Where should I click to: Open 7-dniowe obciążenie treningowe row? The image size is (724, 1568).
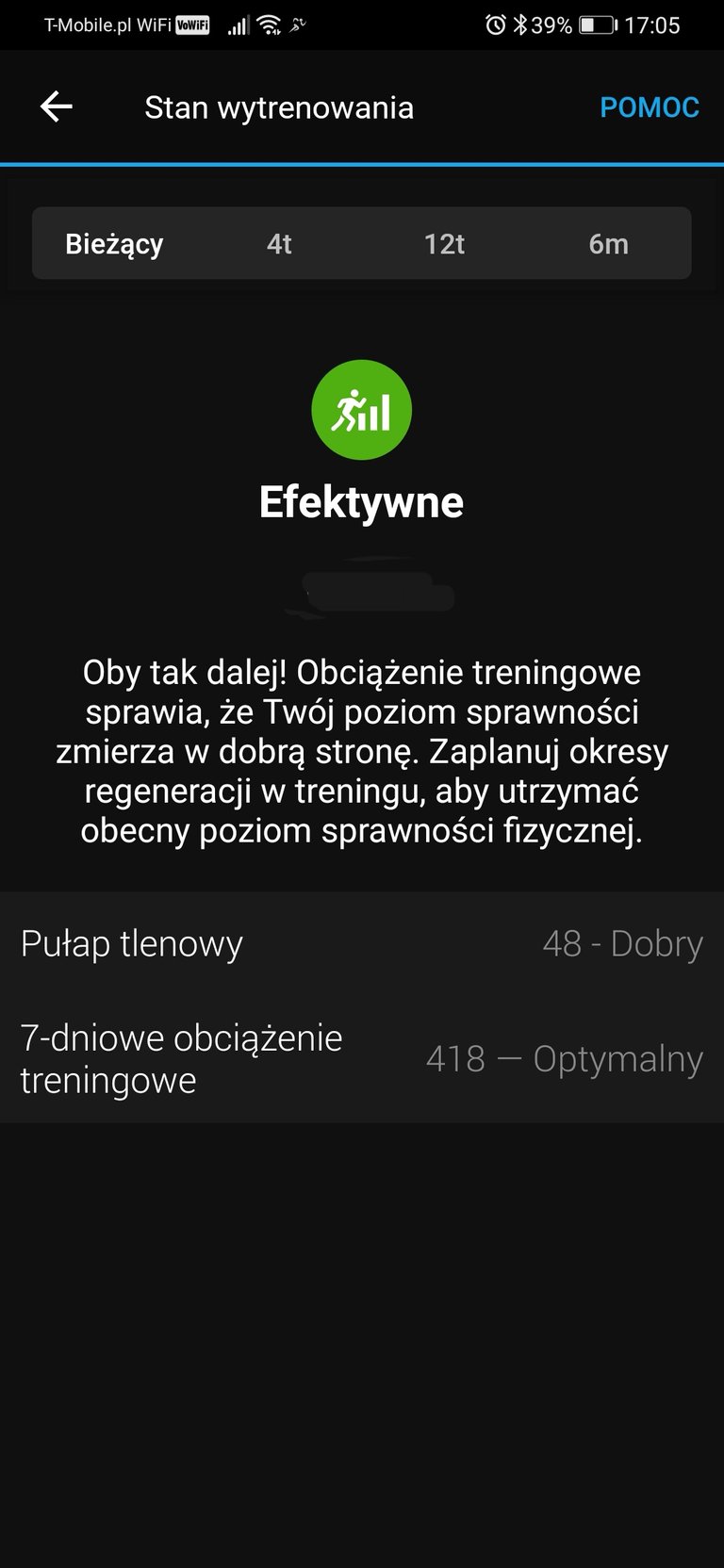[362, 1058]
